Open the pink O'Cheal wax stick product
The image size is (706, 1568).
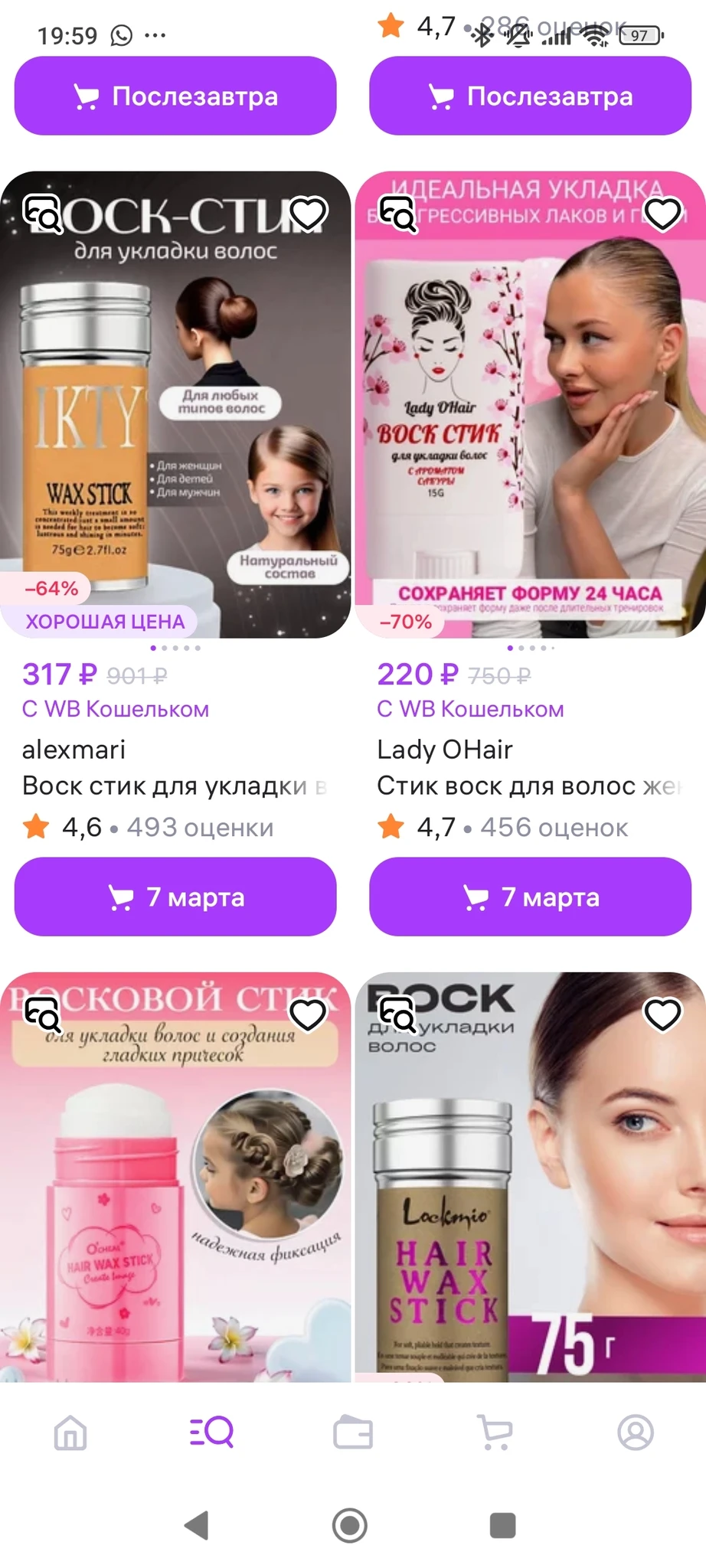pos(175,1194)
